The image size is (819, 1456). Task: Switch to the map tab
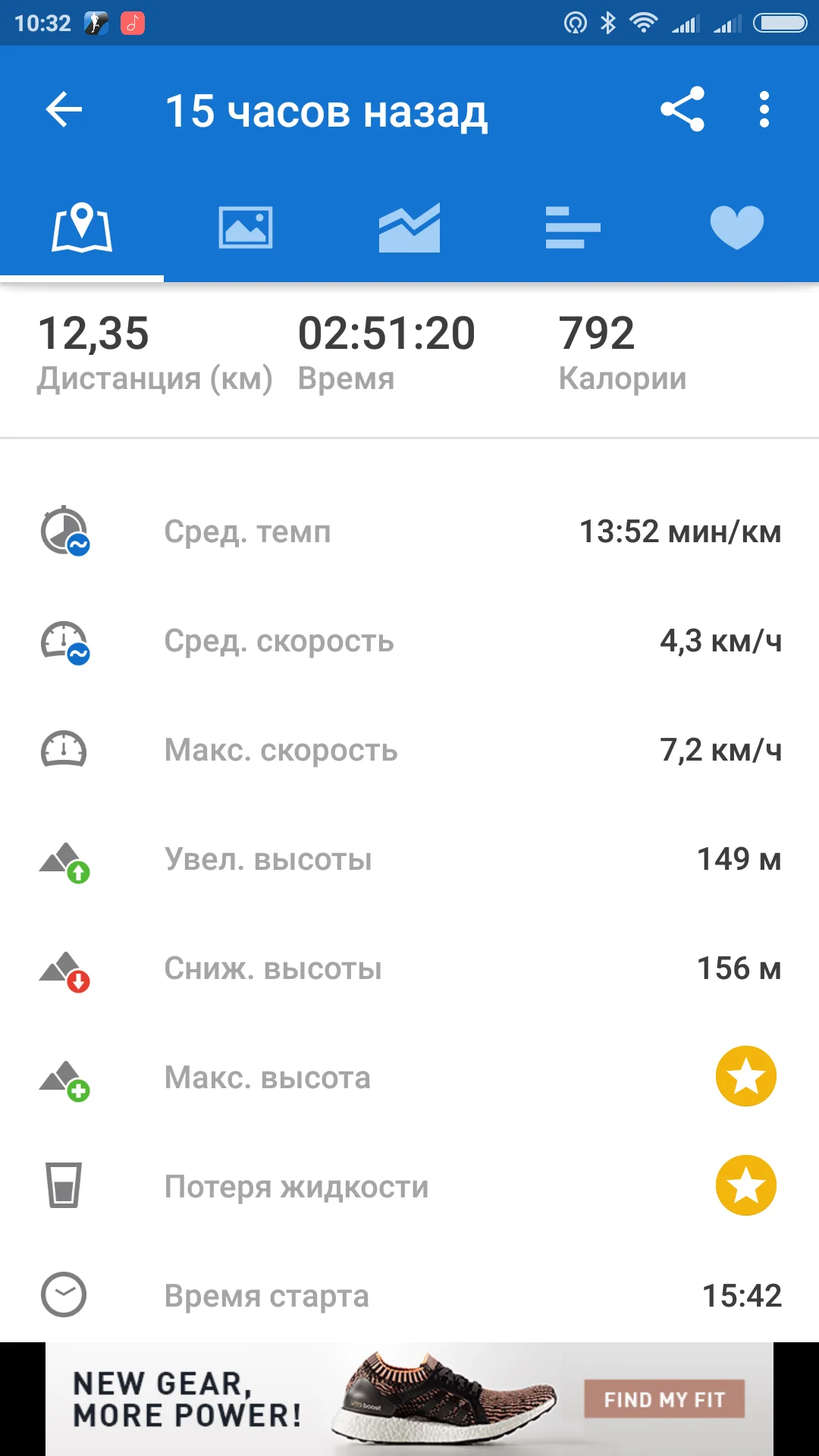(82, 227)
